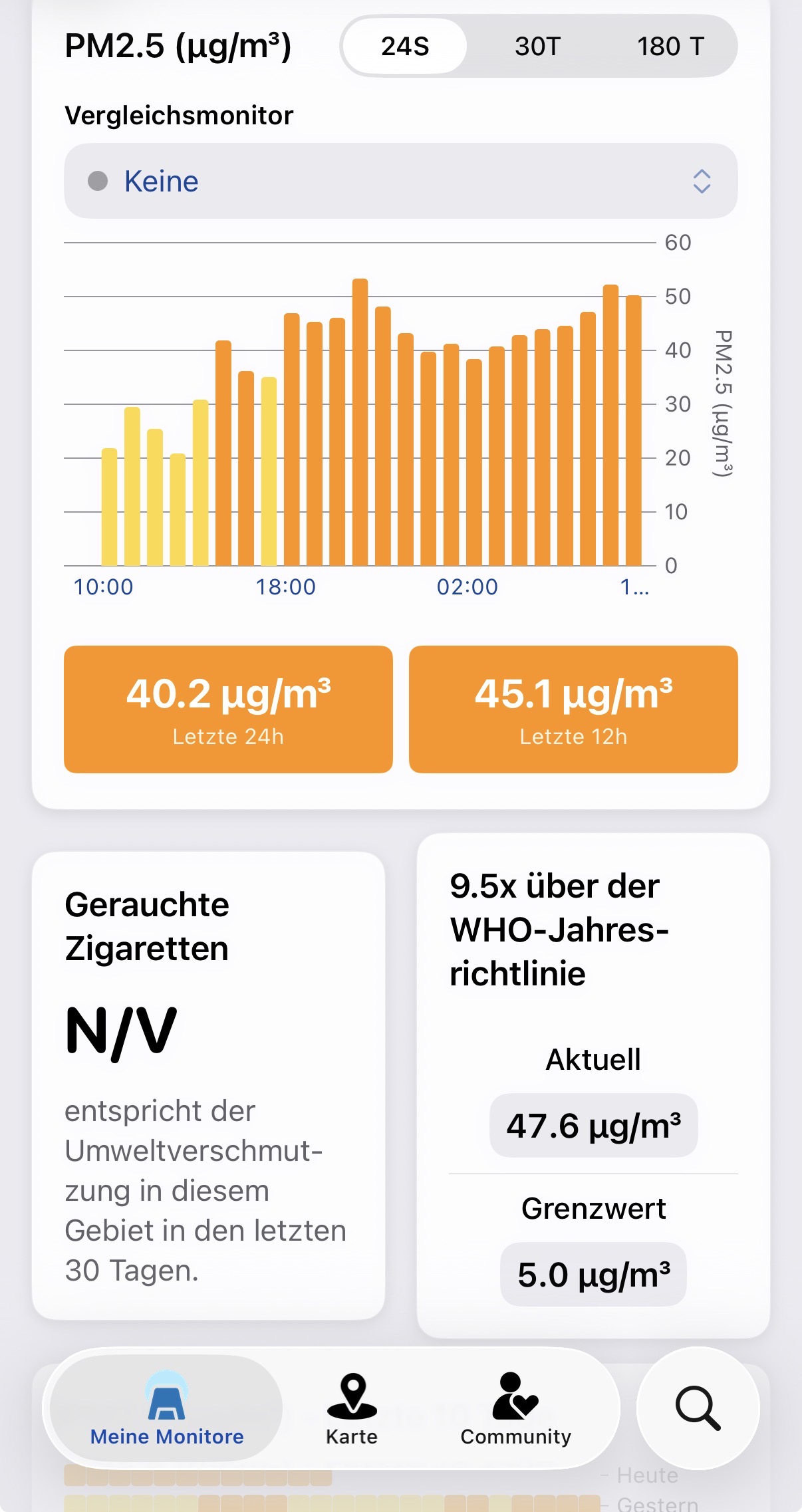Open the Vergleichsmonitor dropdown showing Keine

pyautogui.click(x=400, y=181)
